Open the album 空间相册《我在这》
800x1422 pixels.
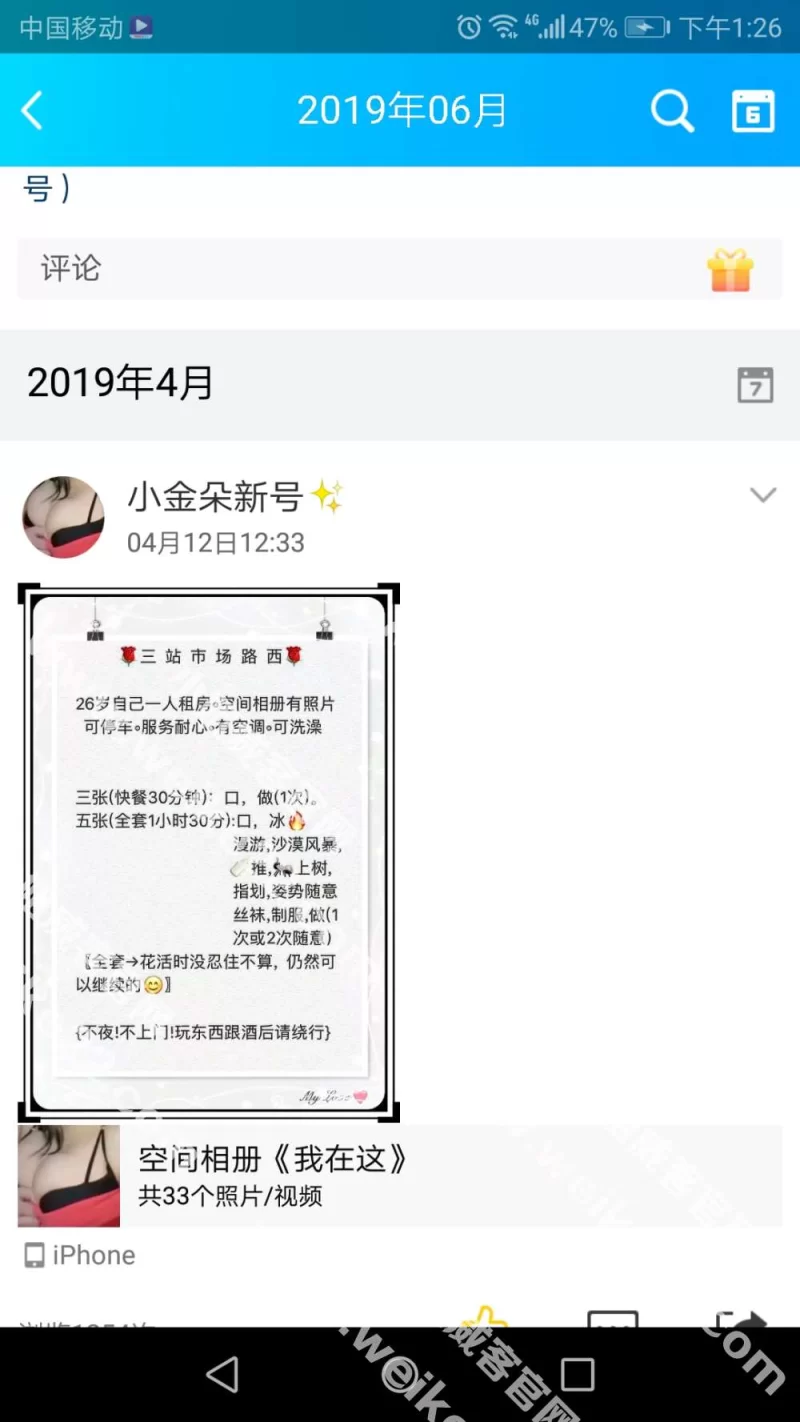tap(400, 1176)
